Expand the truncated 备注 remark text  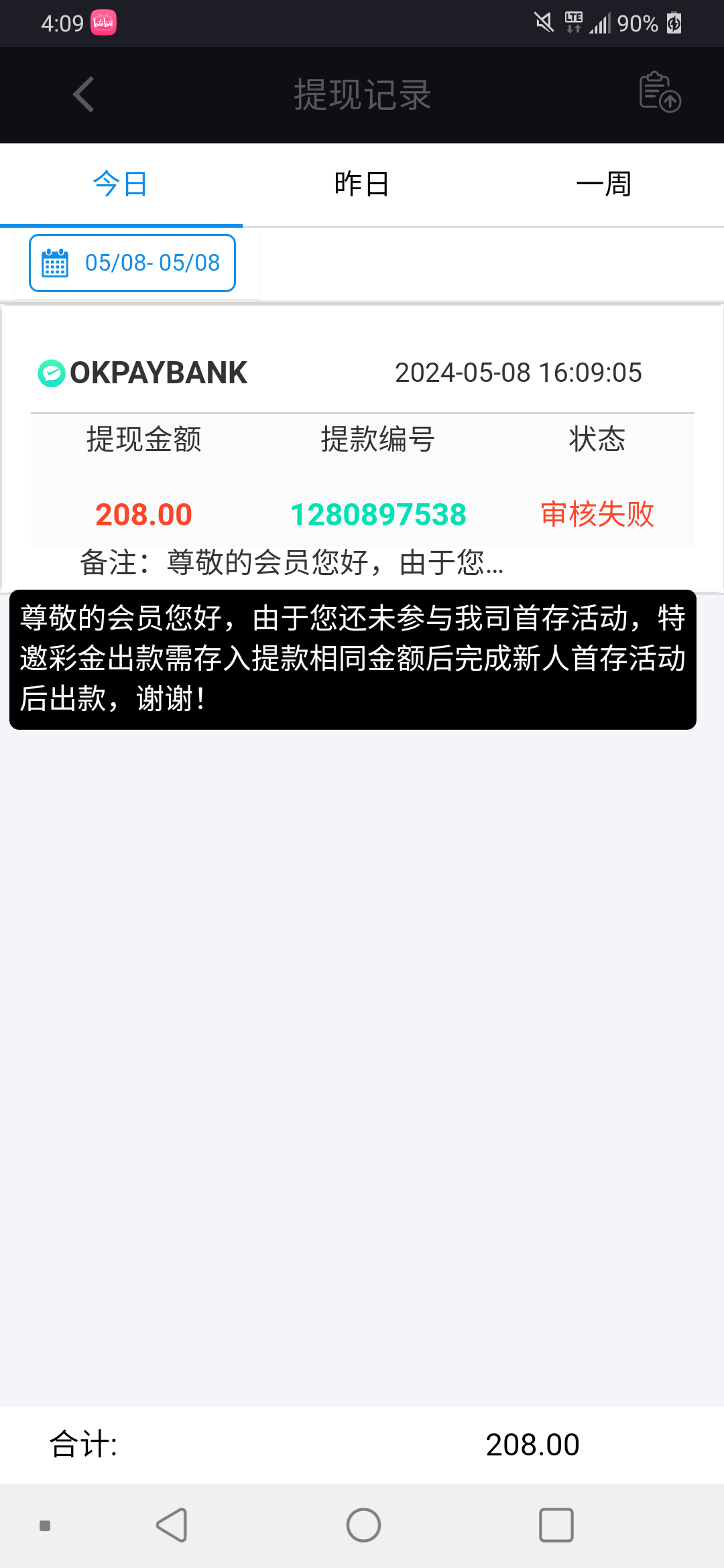pyautogui.click(x=292, y=563)
